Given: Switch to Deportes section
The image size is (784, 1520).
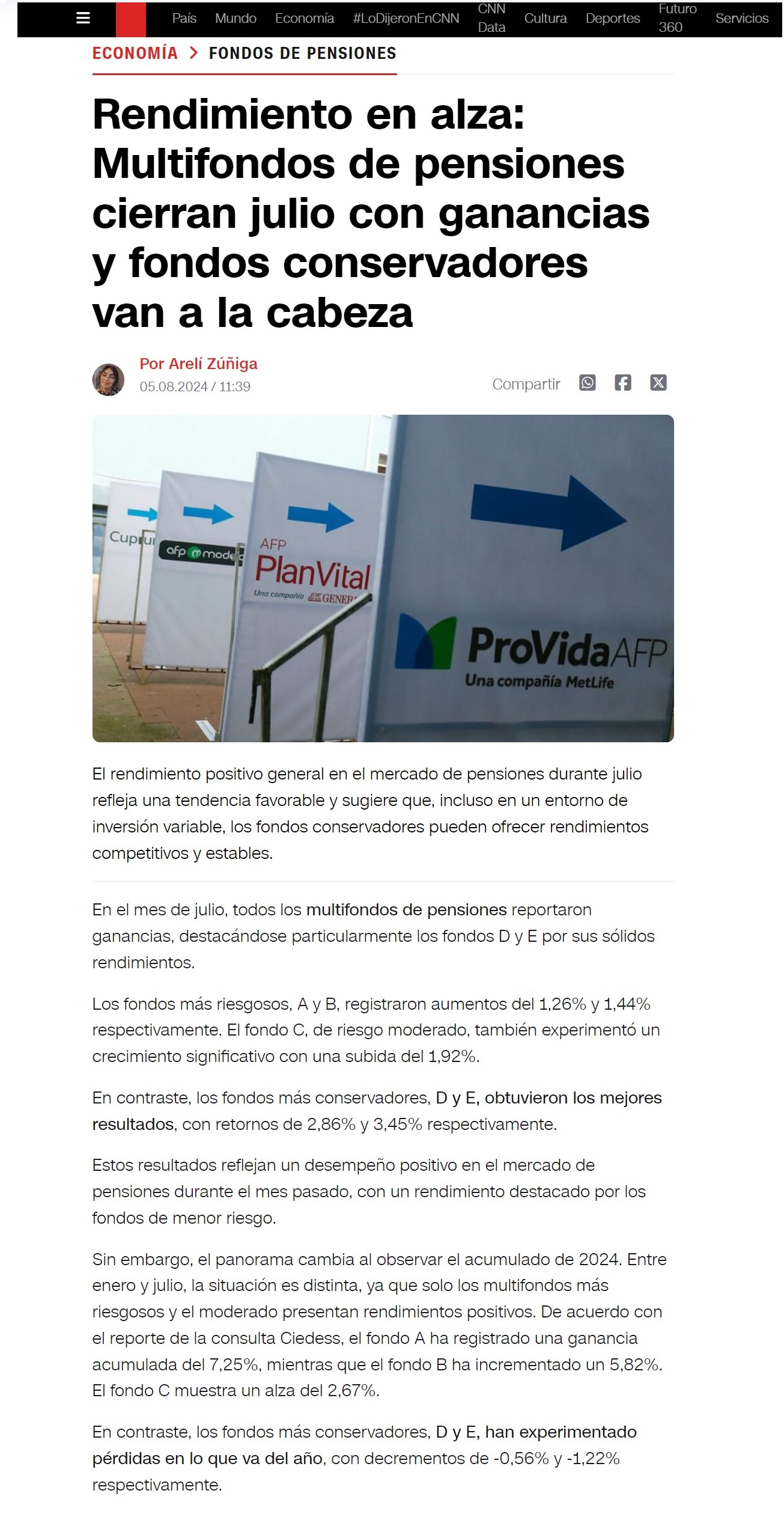Looking at the screenshot, I should [x=612, y=18].
